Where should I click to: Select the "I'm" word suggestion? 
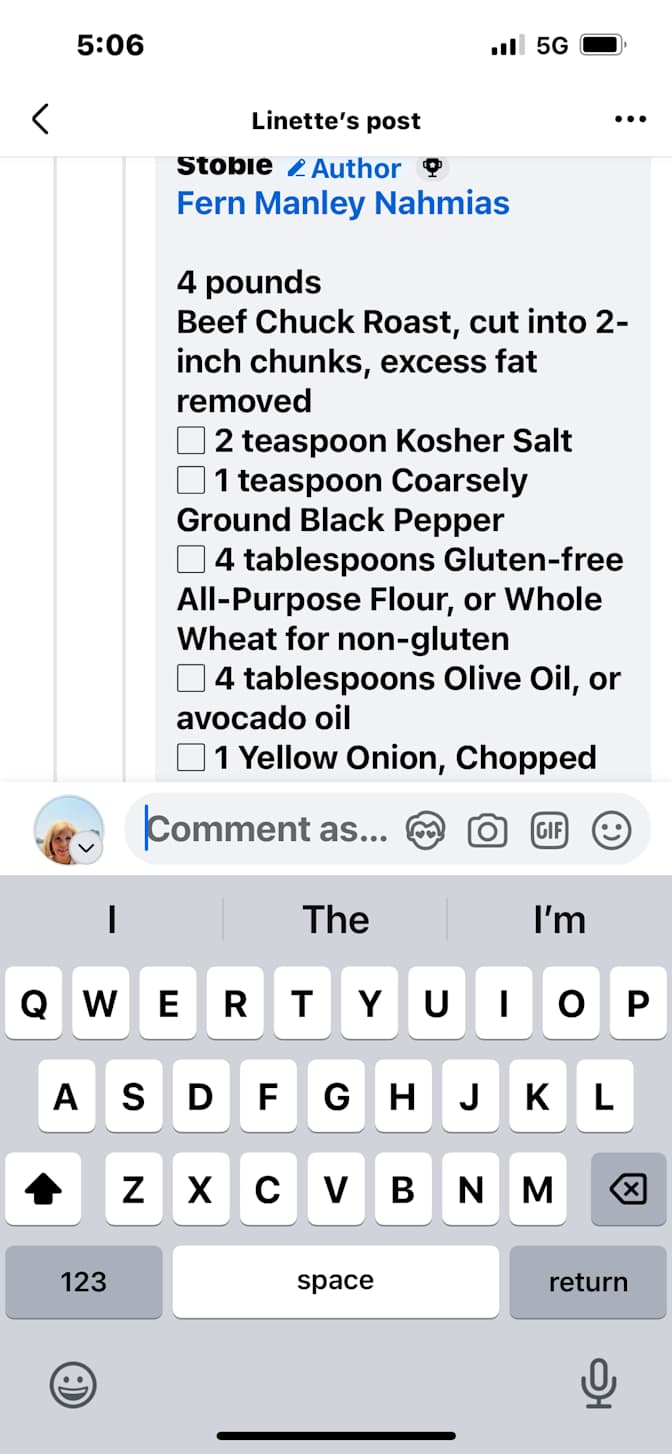559,920
